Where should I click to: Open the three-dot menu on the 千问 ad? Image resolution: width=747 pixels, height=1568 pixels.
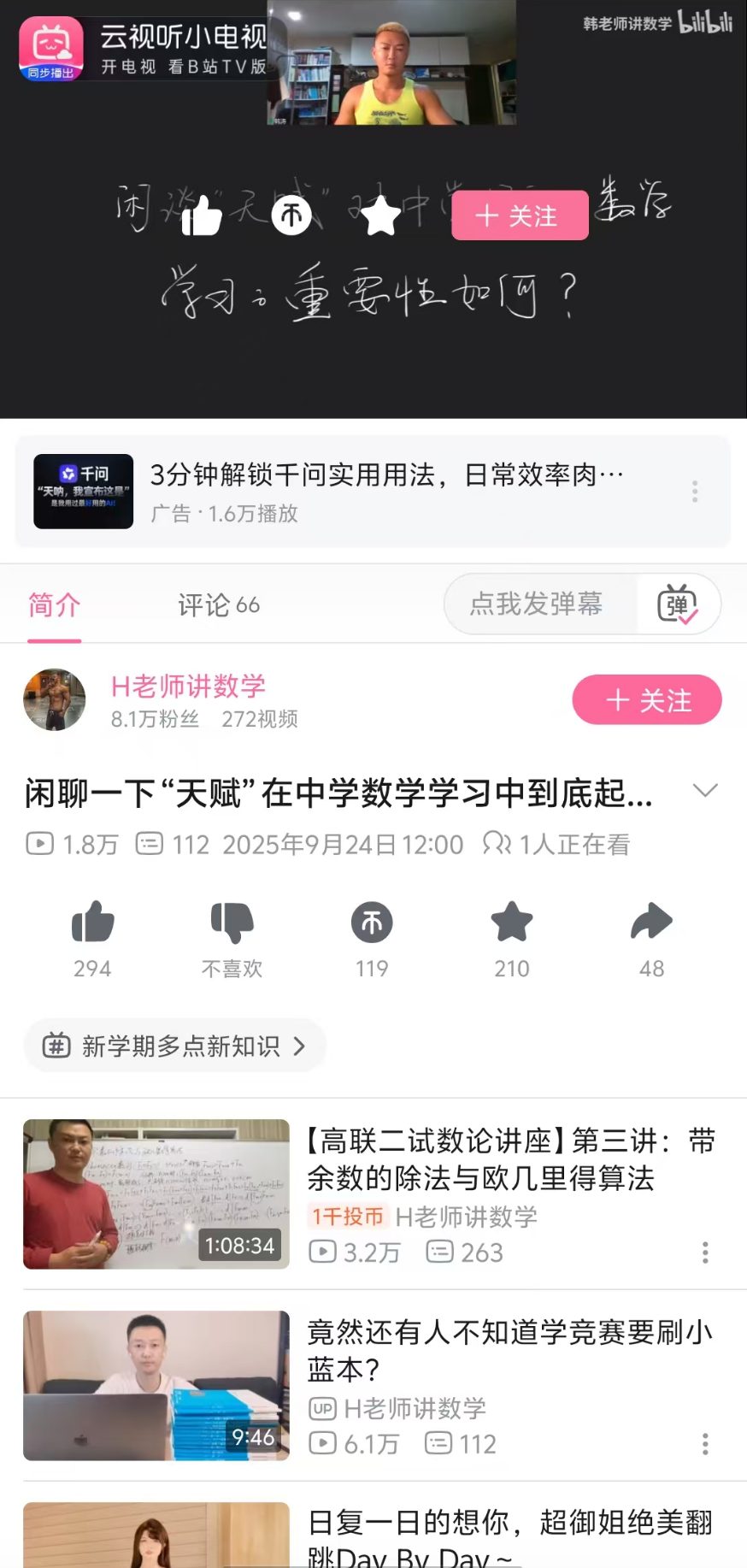[x=695, y=490]
